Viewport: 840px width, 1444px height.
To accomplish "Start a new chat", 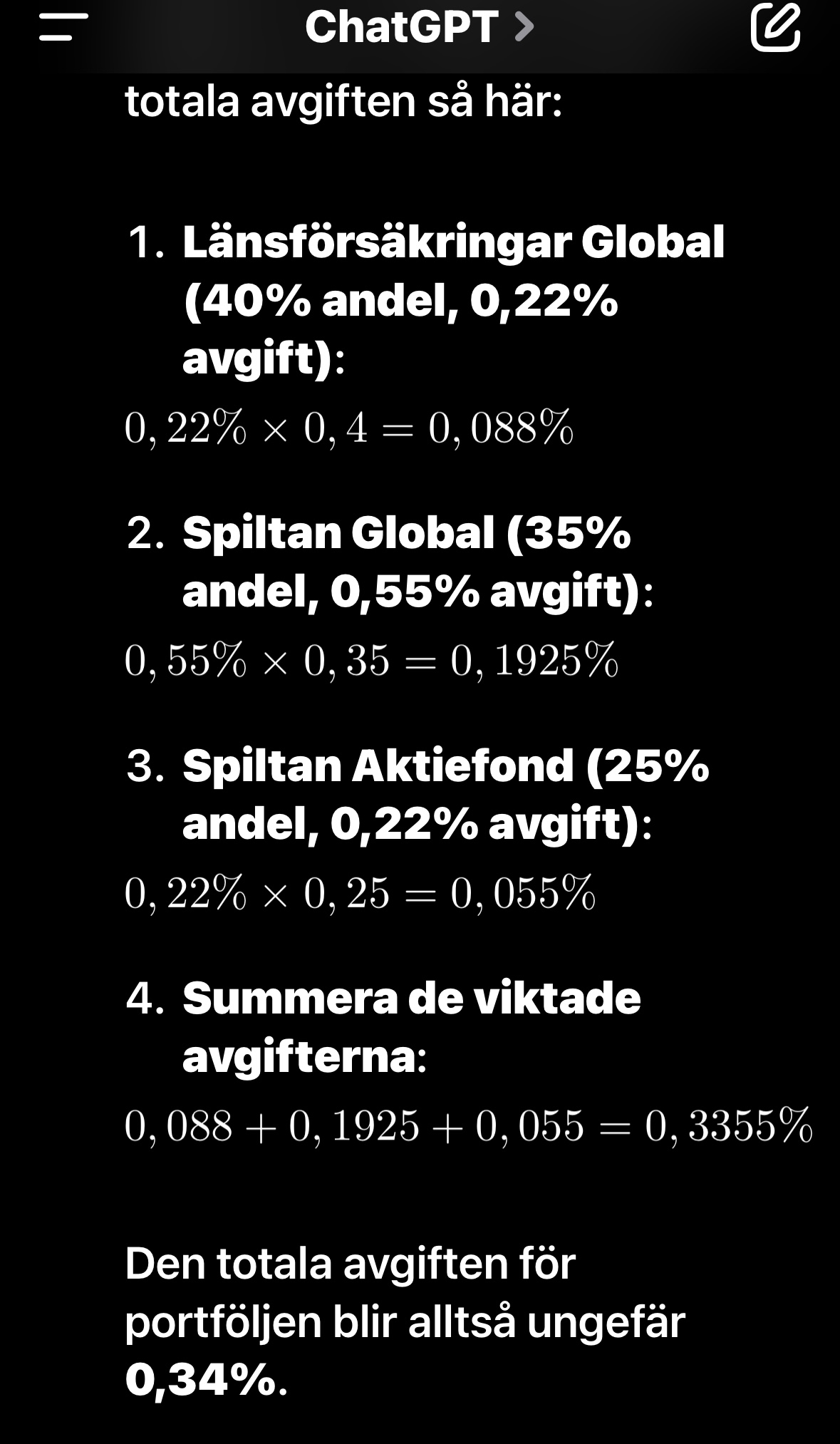I will (x=775, y=28).
